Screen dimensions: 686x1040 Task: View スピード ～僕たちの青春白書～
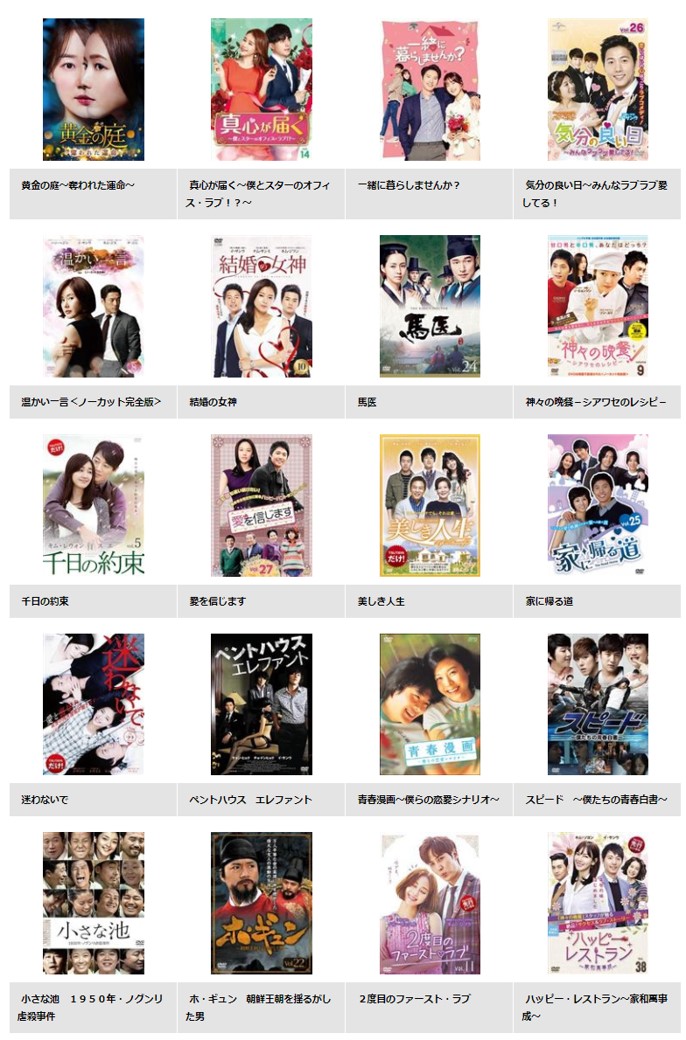tap(597, 704)
